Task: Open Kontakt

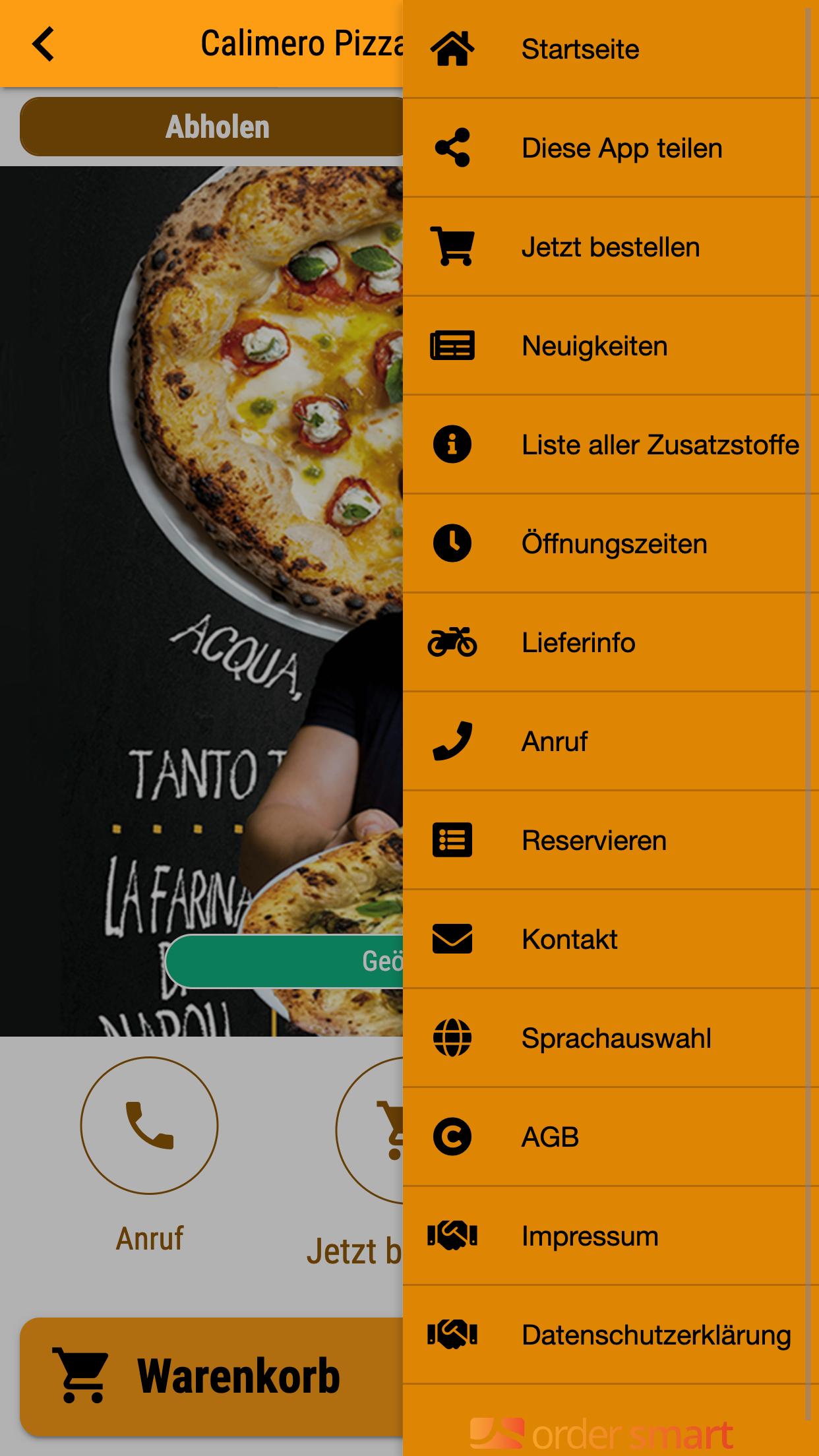Action: coord(611,939)
